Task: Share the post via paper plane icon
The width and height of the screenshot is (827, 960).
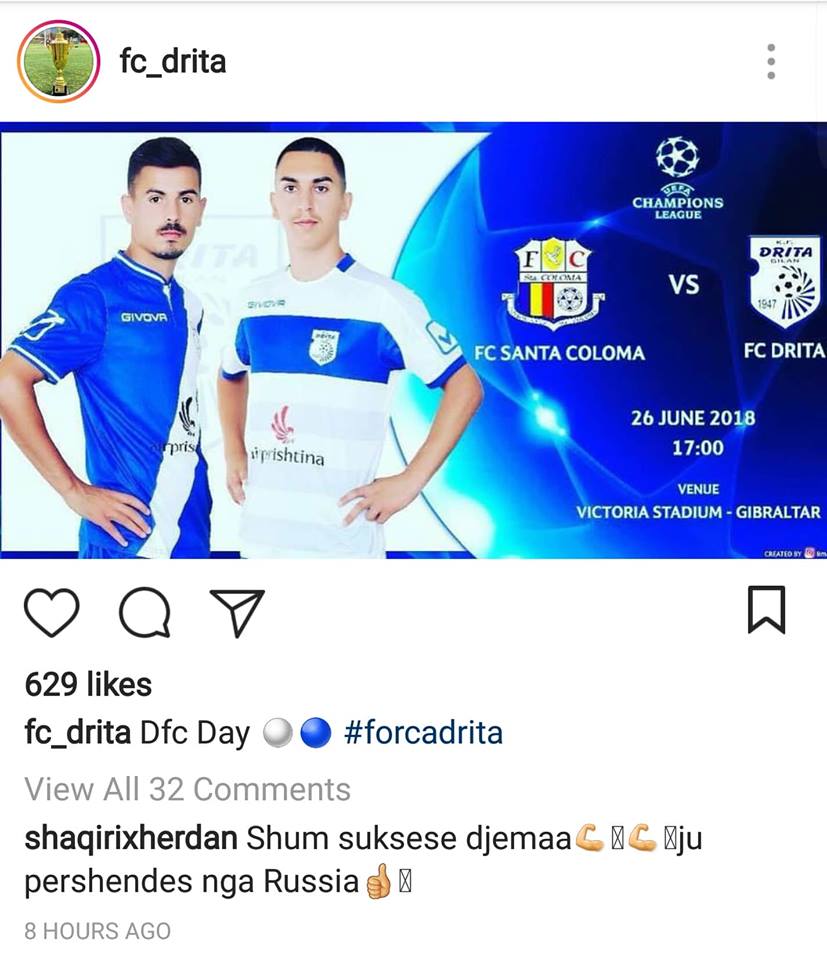Action: point(237,613)
